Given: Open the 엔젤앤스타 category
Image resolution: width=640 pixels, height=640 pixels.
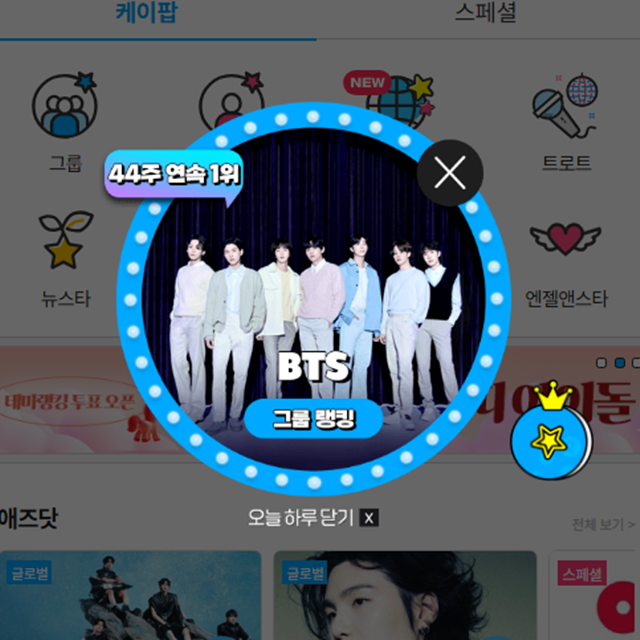Looking at the screenshot, I should coord(566,256).
